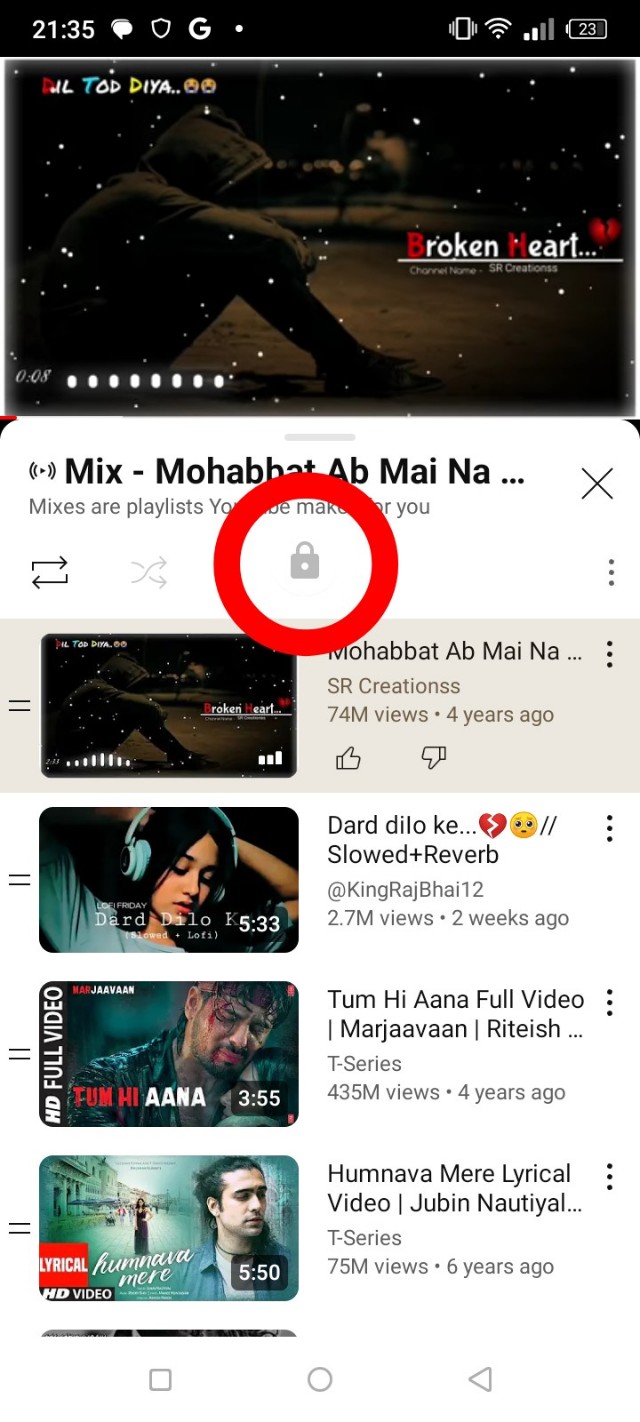The height and width of the screenshot is (1422, 640).
Task: Like the Mohabbat Ab Mai Na video
Action: point(348,760)
